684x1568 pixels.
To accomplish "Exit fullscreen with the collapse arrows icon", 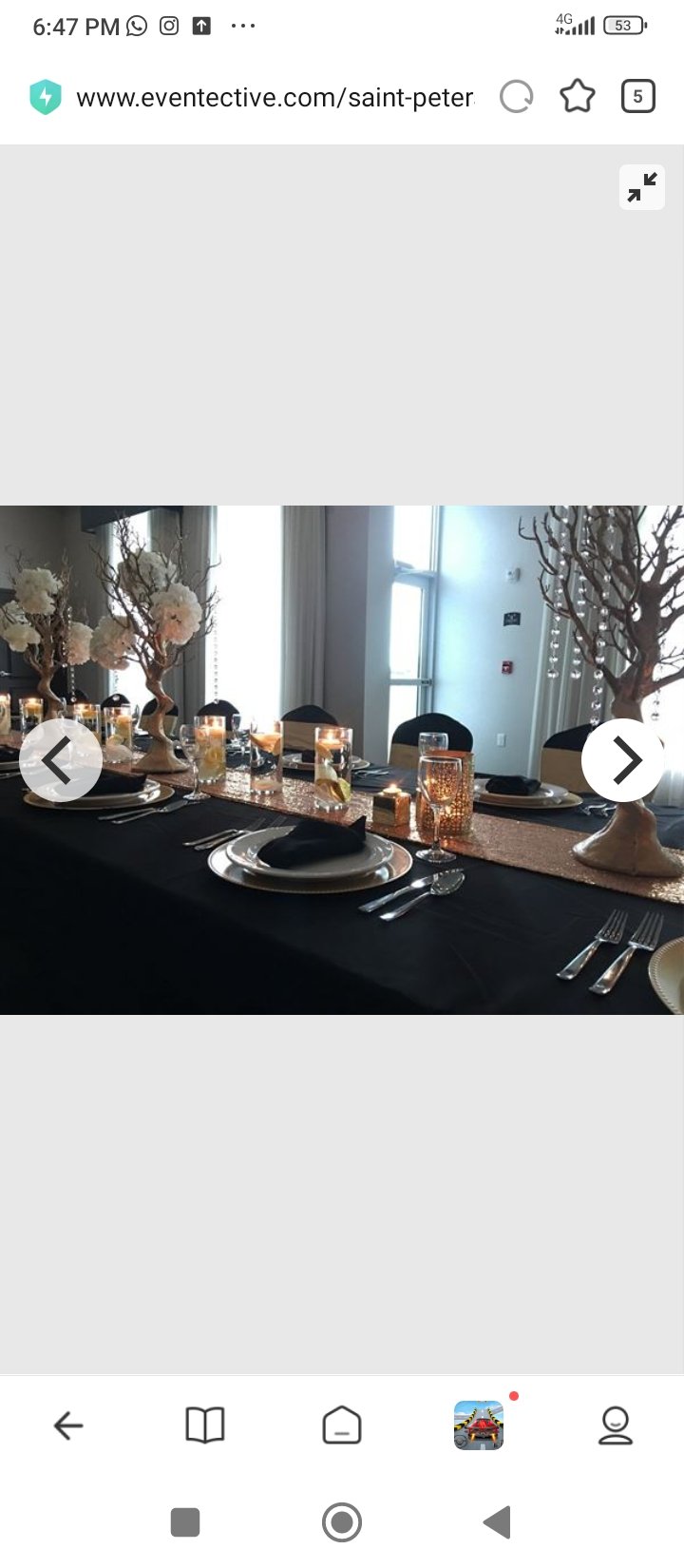I will click(642, 186).
